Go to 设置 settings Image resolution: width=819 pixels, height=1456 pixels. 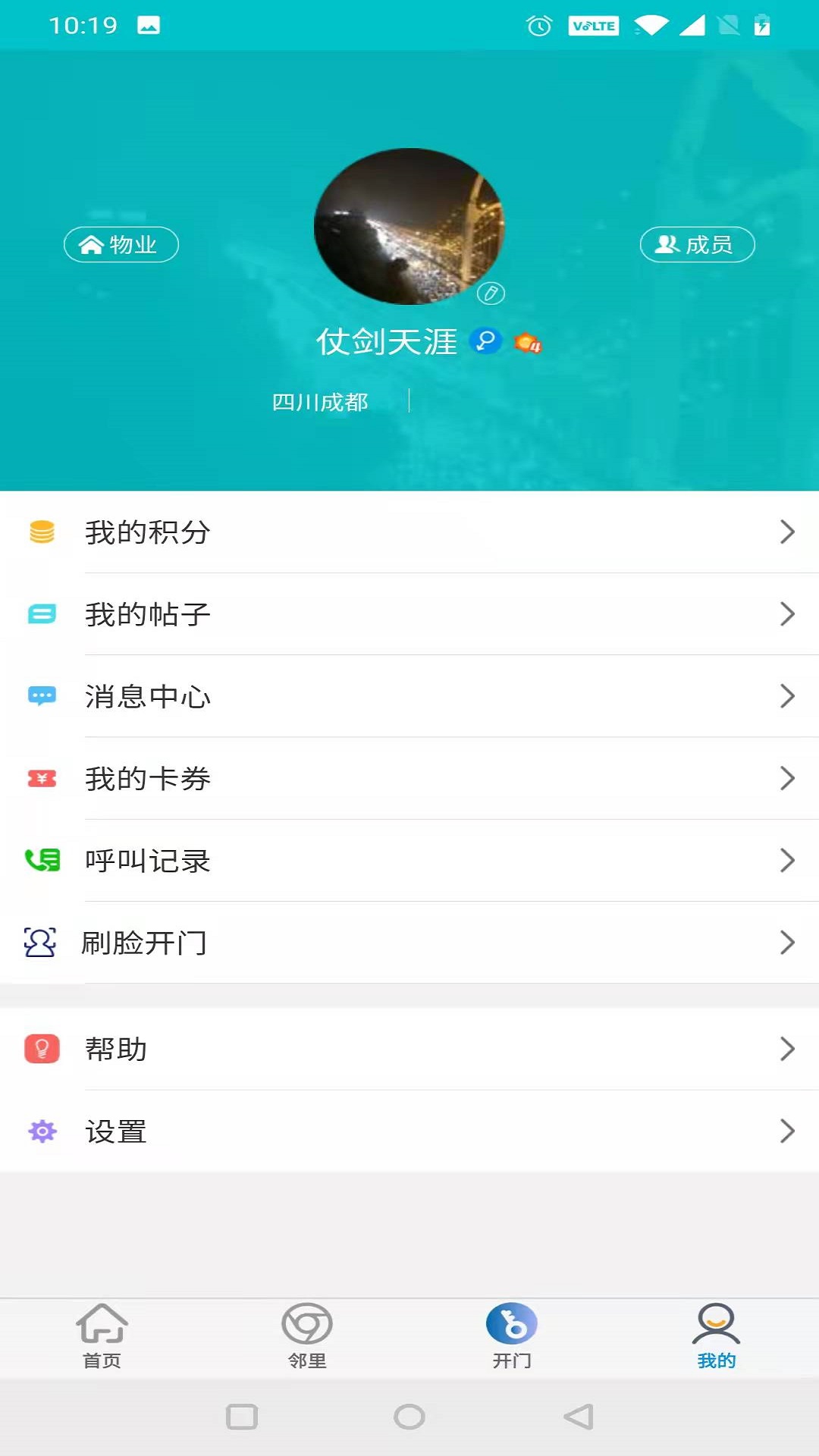409,1131
